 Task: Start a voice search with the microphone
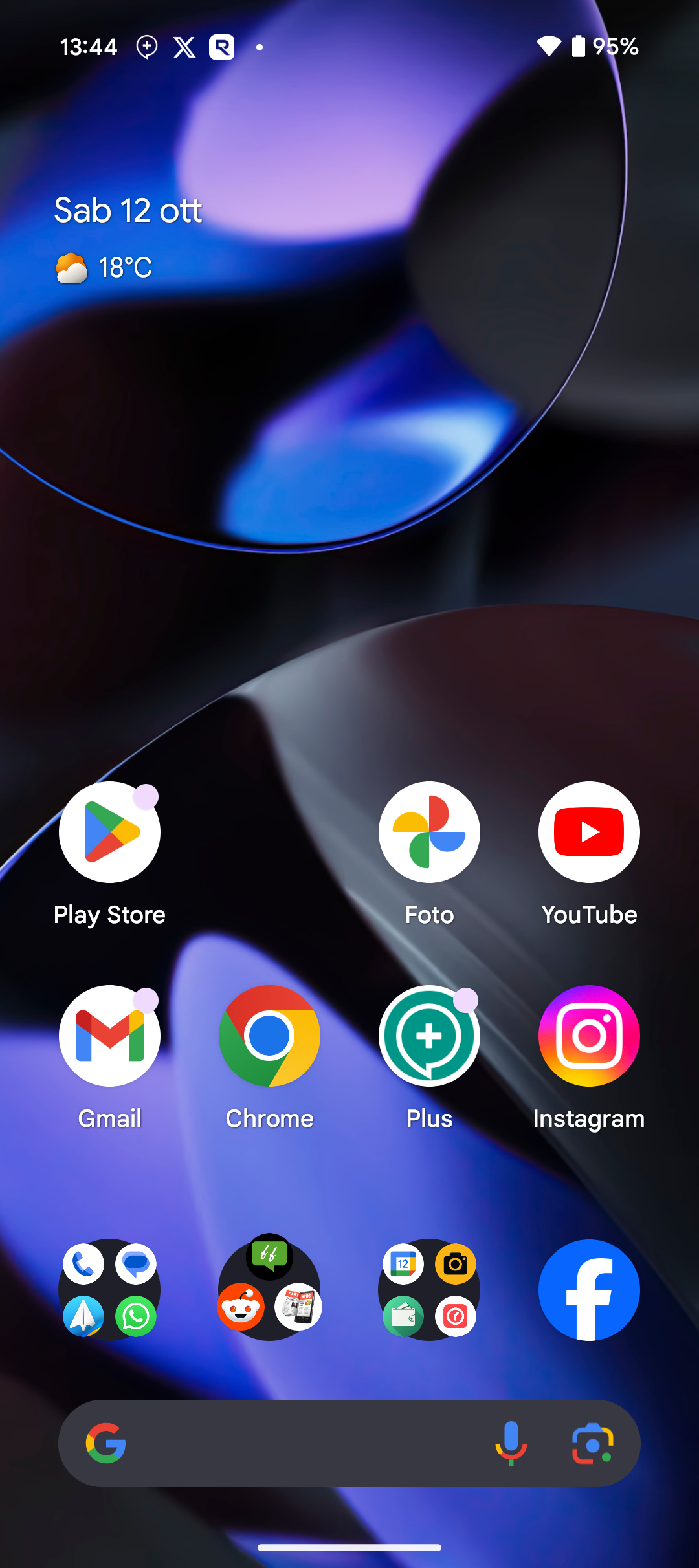click(511, 1443)
